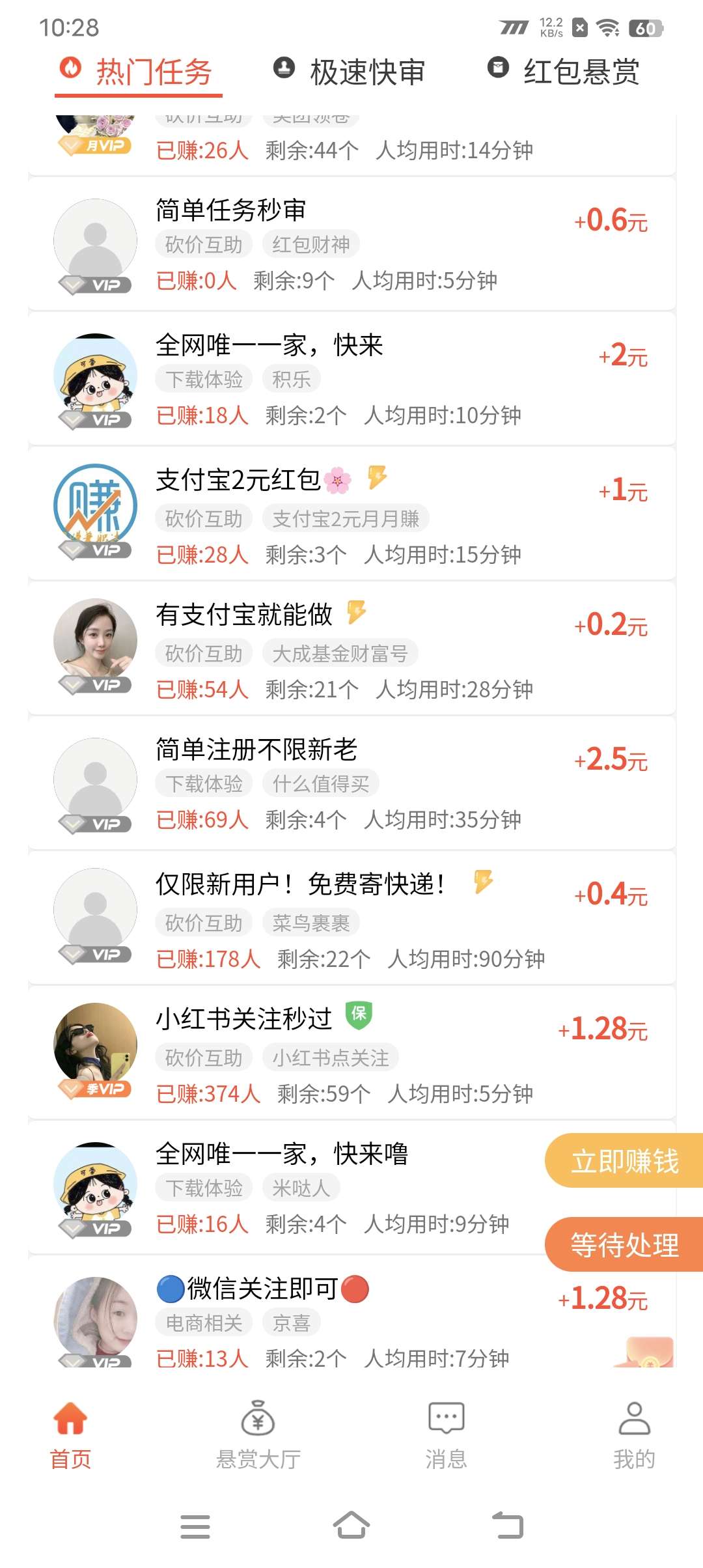Switch to the 极速快审 tab
This screenshot has width=703, height=1568.
pyautogui.click(x=350, y=72)
